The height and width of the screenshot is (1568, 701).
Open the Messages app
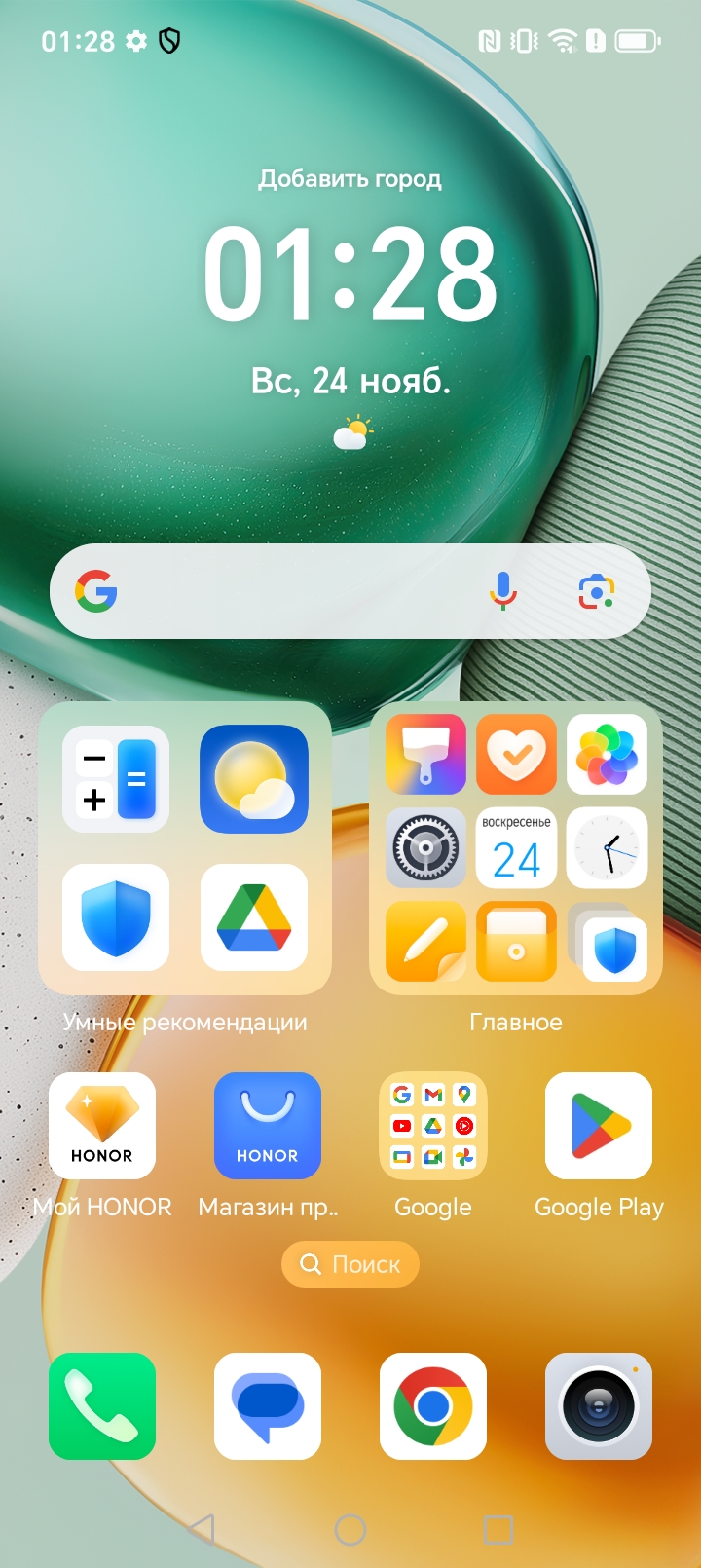click(x=268, y=1406)
